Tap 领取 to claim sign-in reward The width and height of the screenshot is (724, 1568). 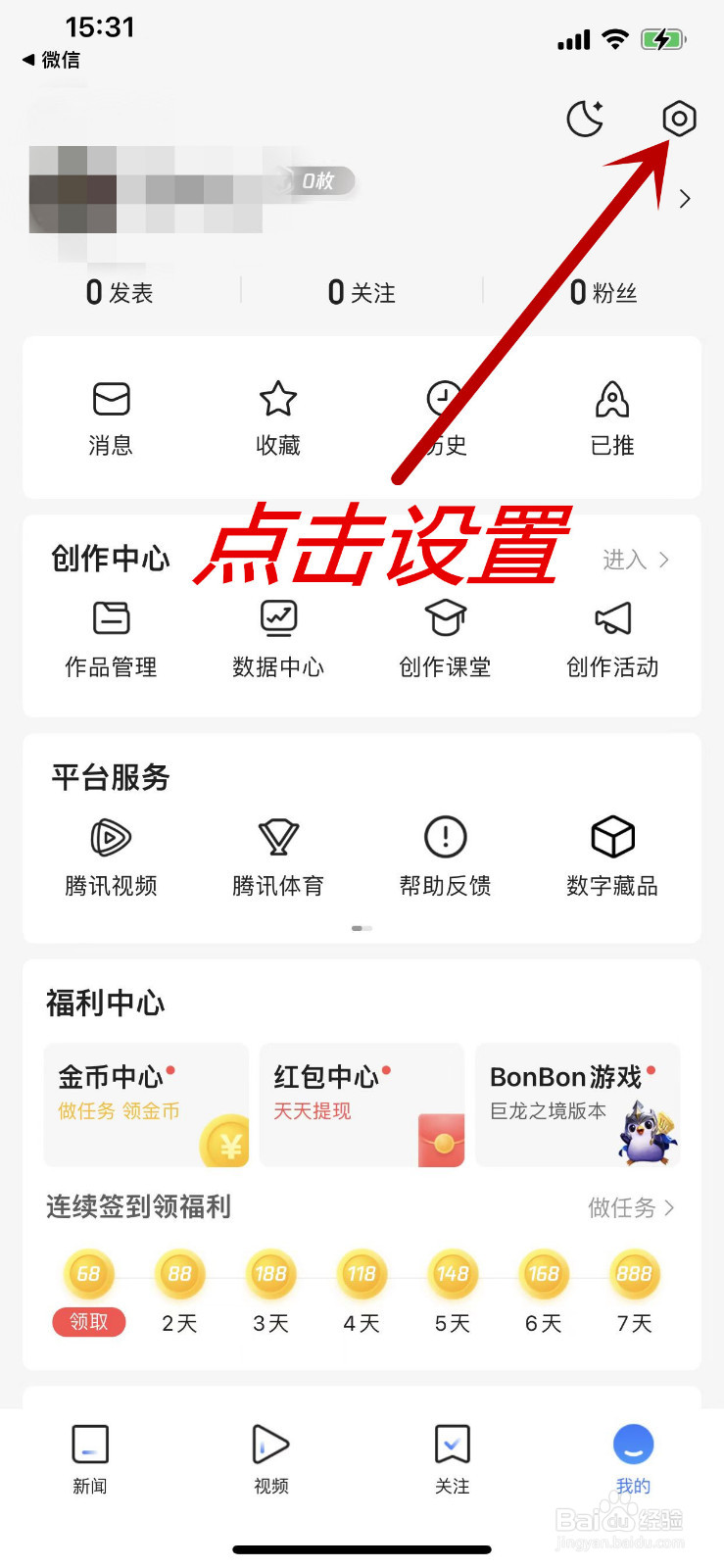click(x=88, y=1322)
